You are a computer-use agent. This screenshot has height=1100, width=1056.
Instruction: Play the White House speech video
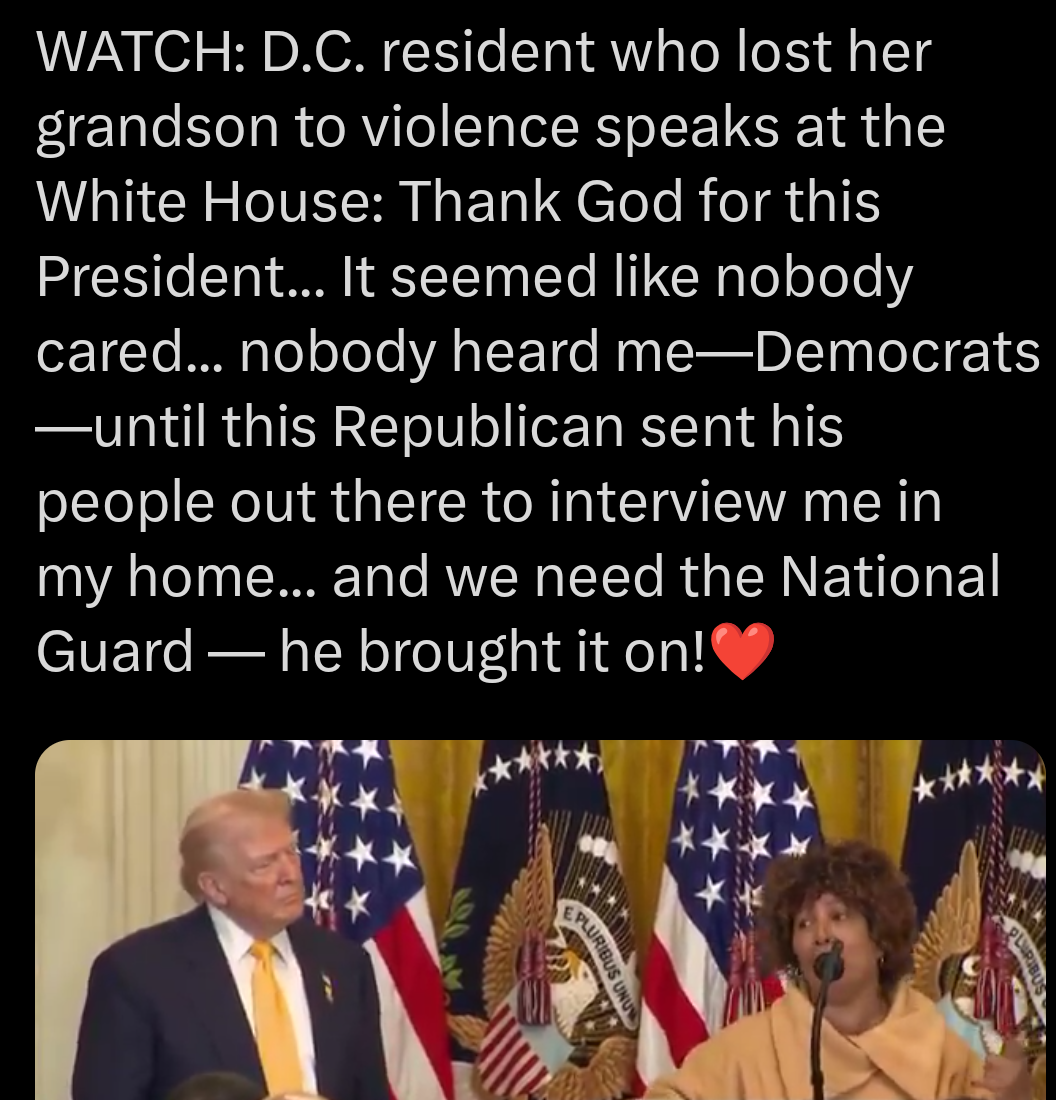pos(540,920)
